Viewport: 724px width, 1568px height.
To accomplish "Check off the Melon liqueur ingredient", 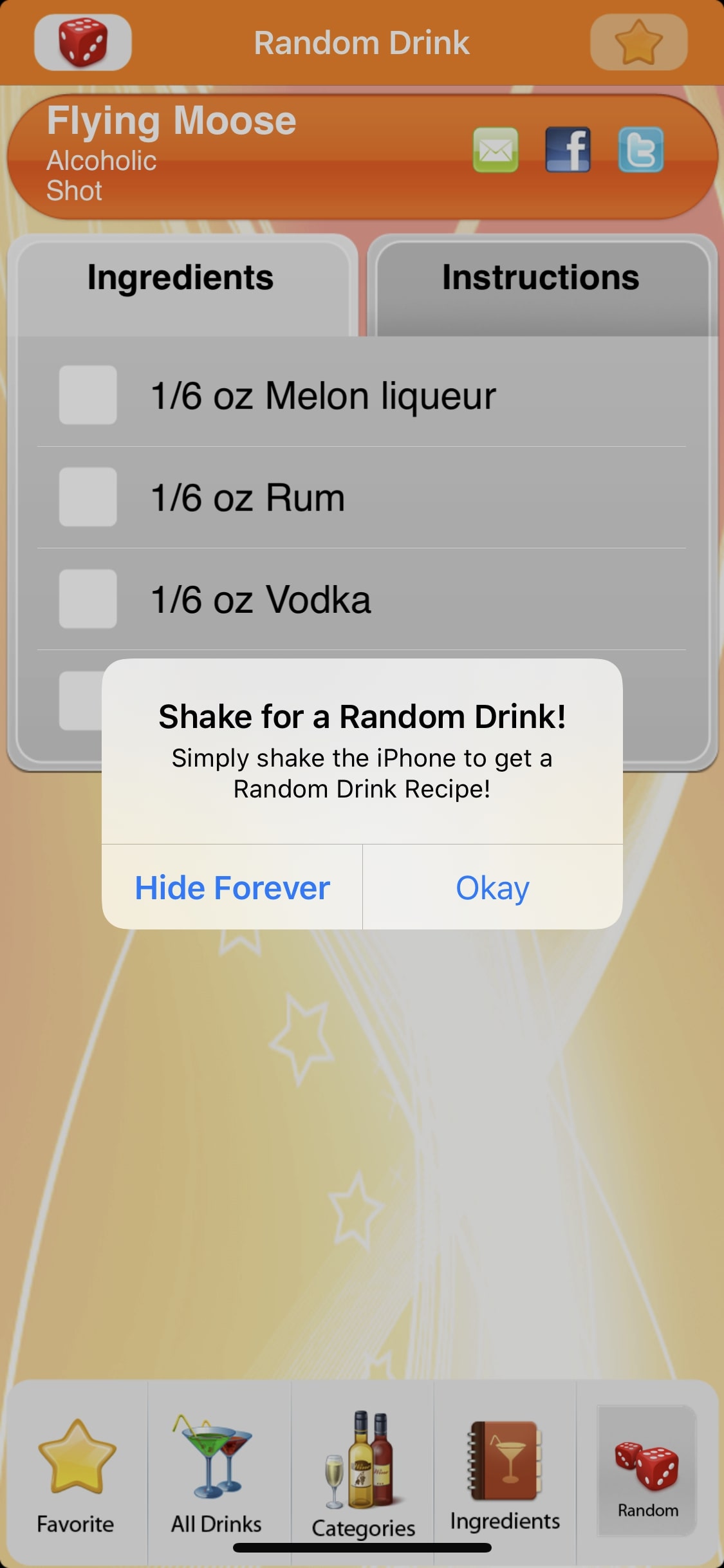I will point(88,395).
